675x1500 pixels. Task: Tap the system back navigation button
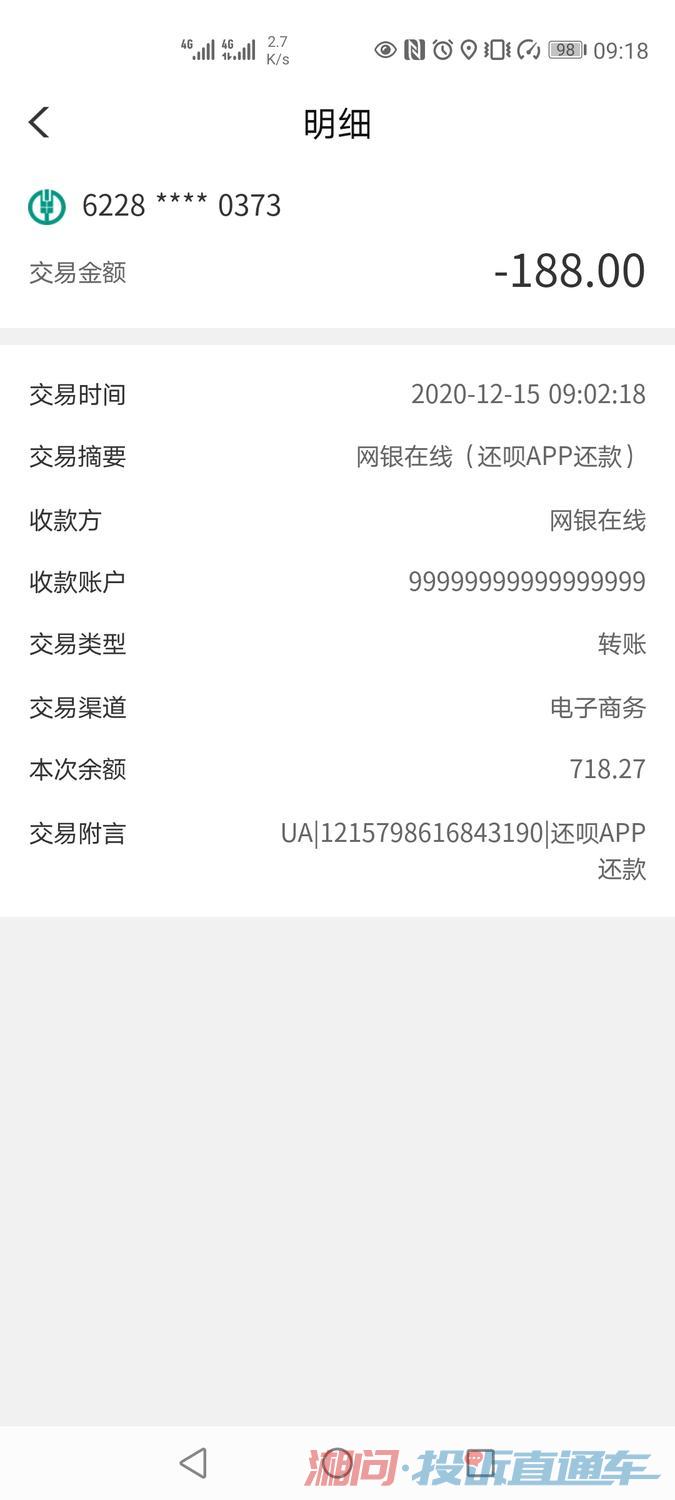193,1463
